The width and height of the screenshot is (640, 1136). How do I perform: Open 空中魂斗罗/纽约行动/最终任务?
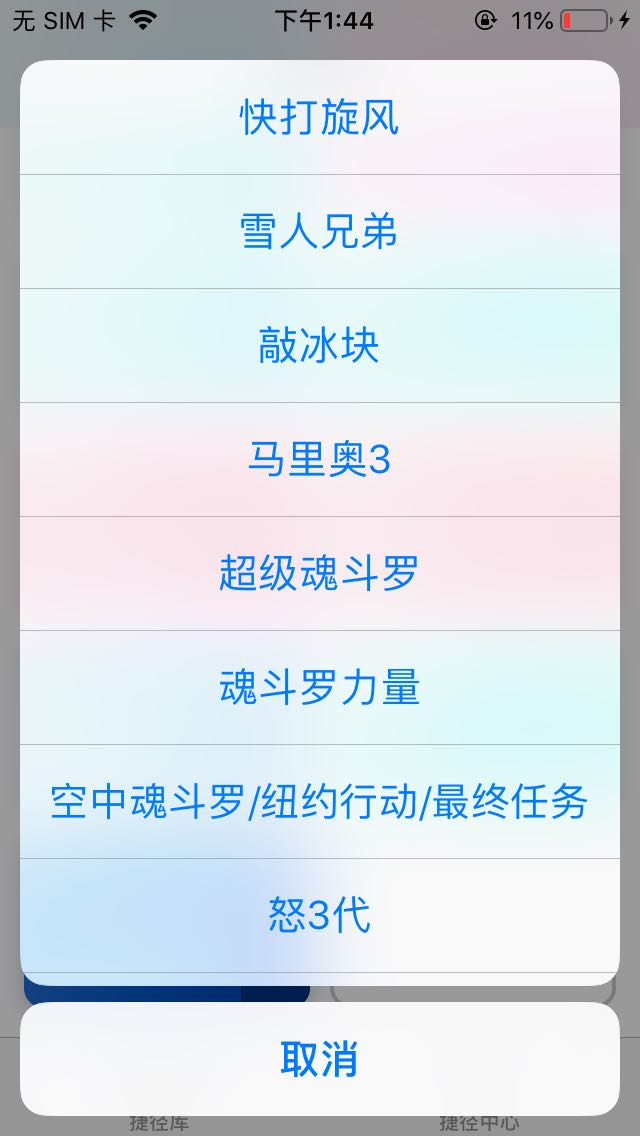click(320, 802)
